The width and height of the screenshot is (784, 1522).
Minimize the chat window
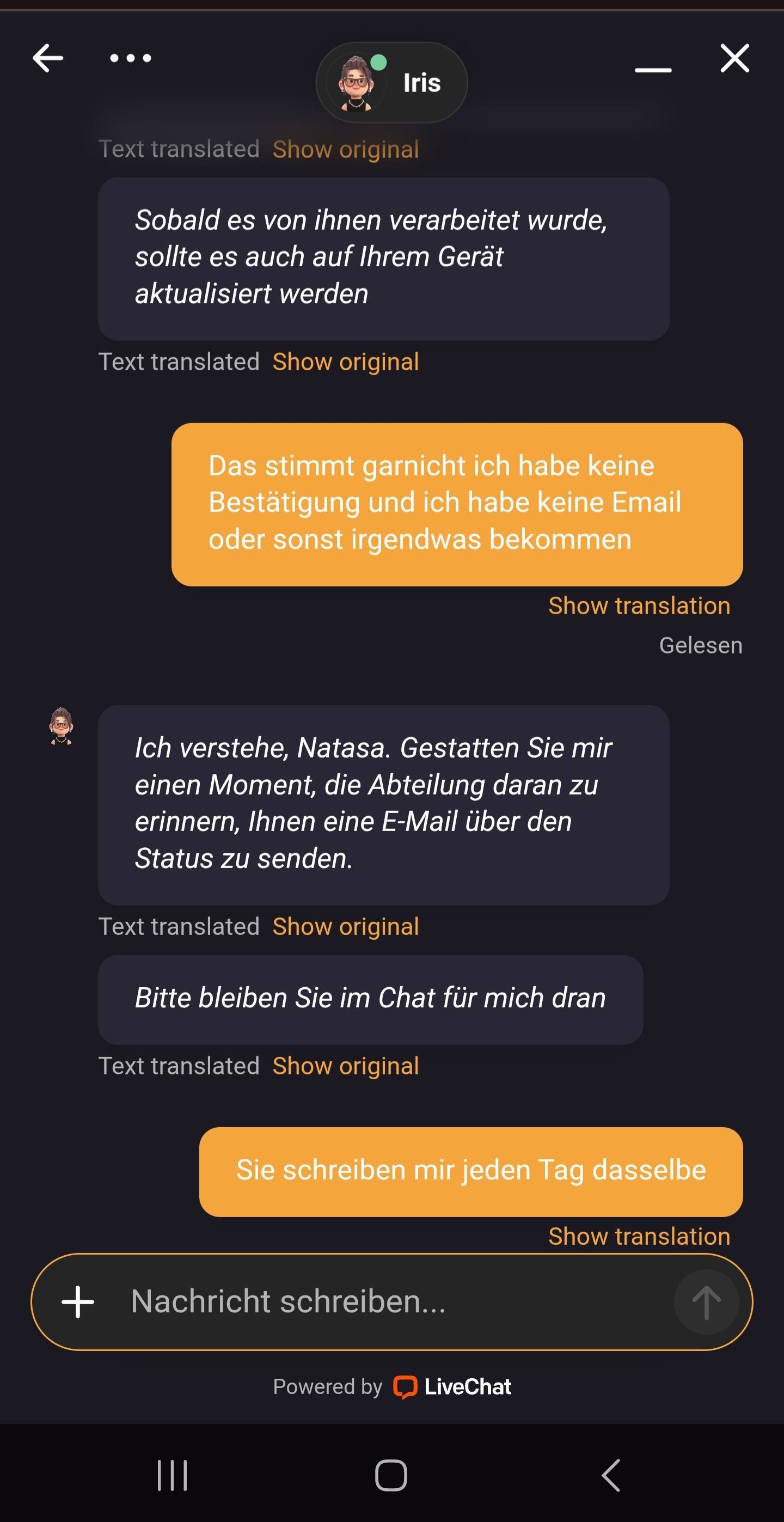point(653,70)
